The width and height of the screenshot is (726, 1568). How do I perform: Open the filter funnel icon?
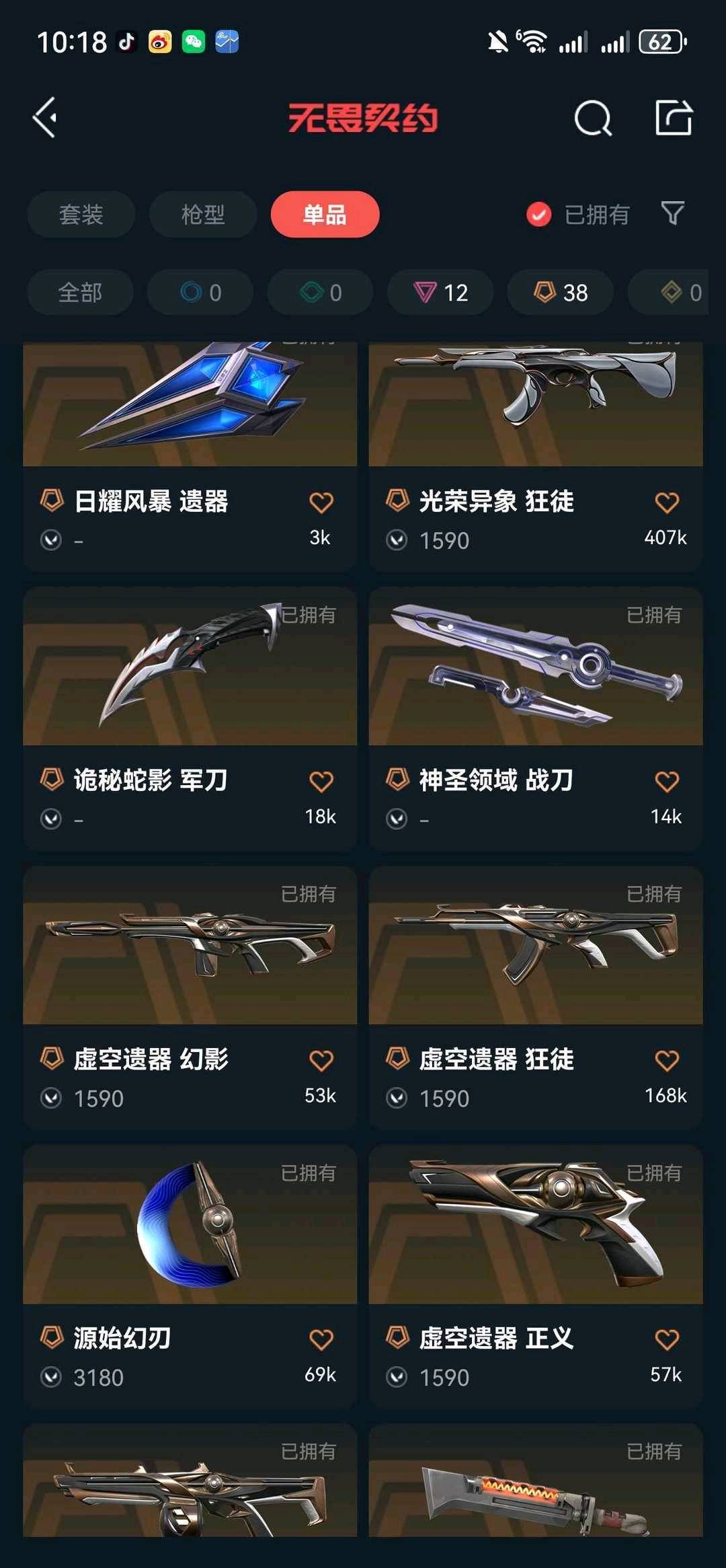pos(672,214)
